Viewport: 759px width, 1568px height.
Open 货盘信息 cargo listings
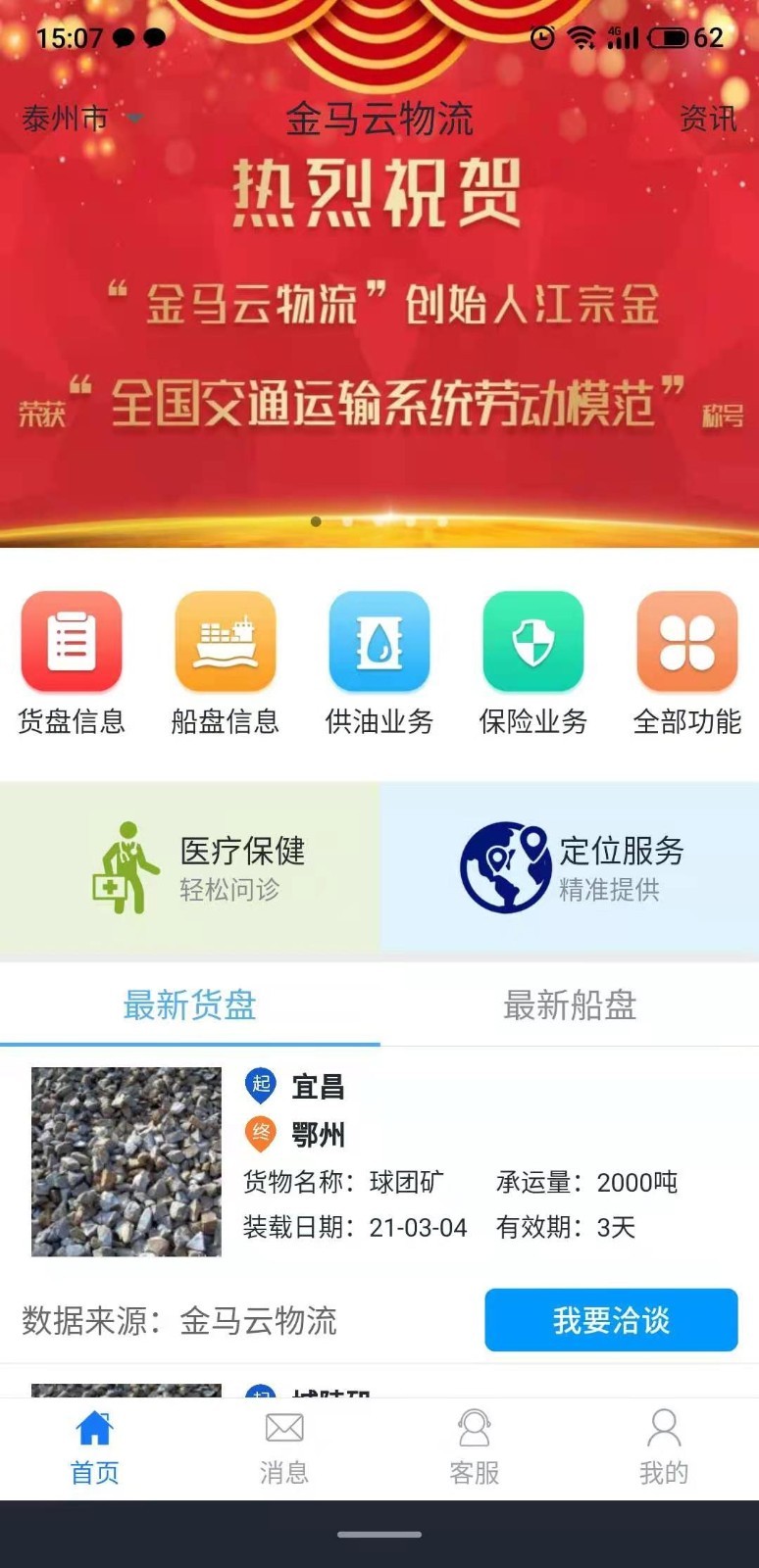pyautogui.click(x=72, y=662)
